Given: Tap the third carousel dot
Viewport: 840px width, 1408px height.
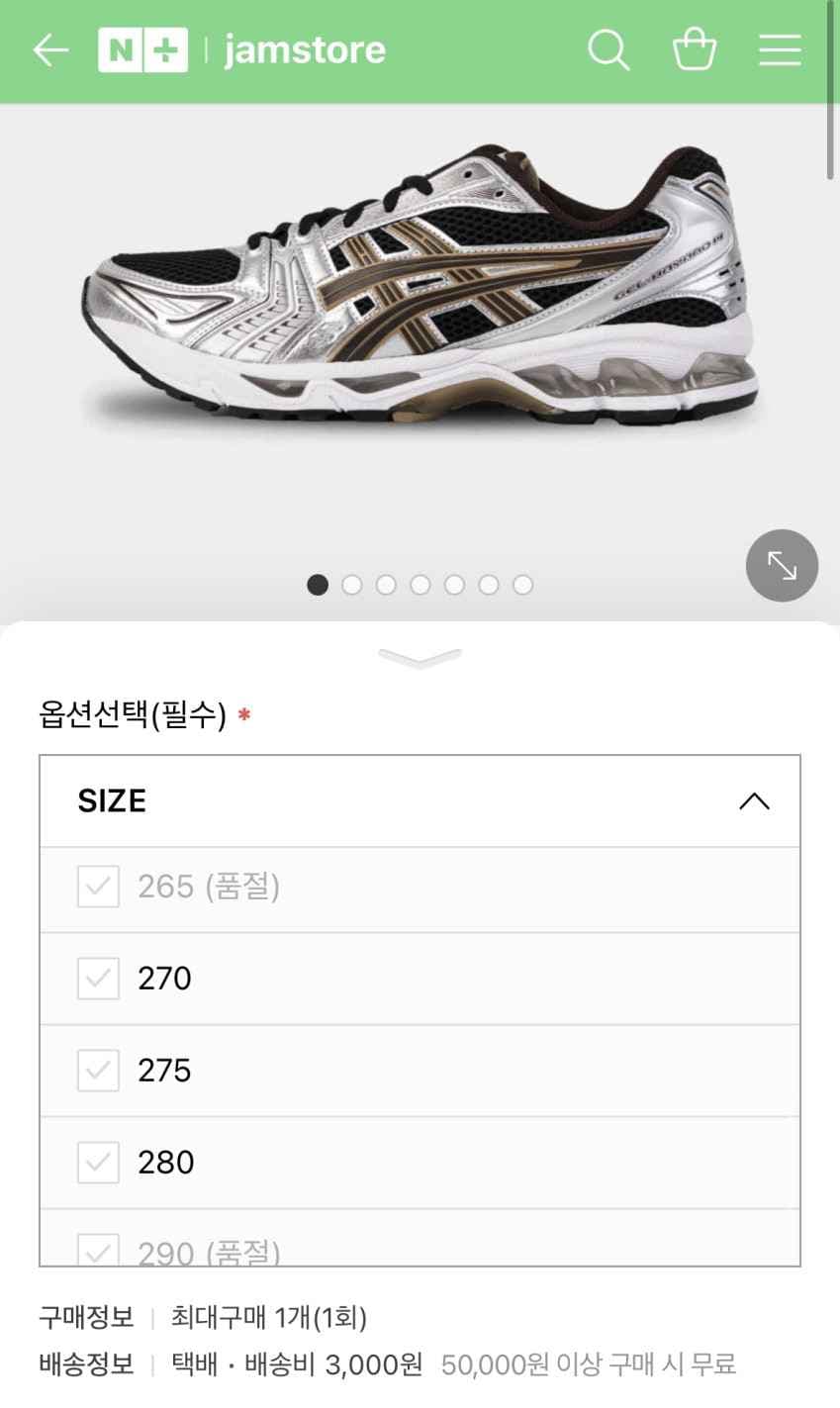Looking at the screenshot, I should (386, 586).
